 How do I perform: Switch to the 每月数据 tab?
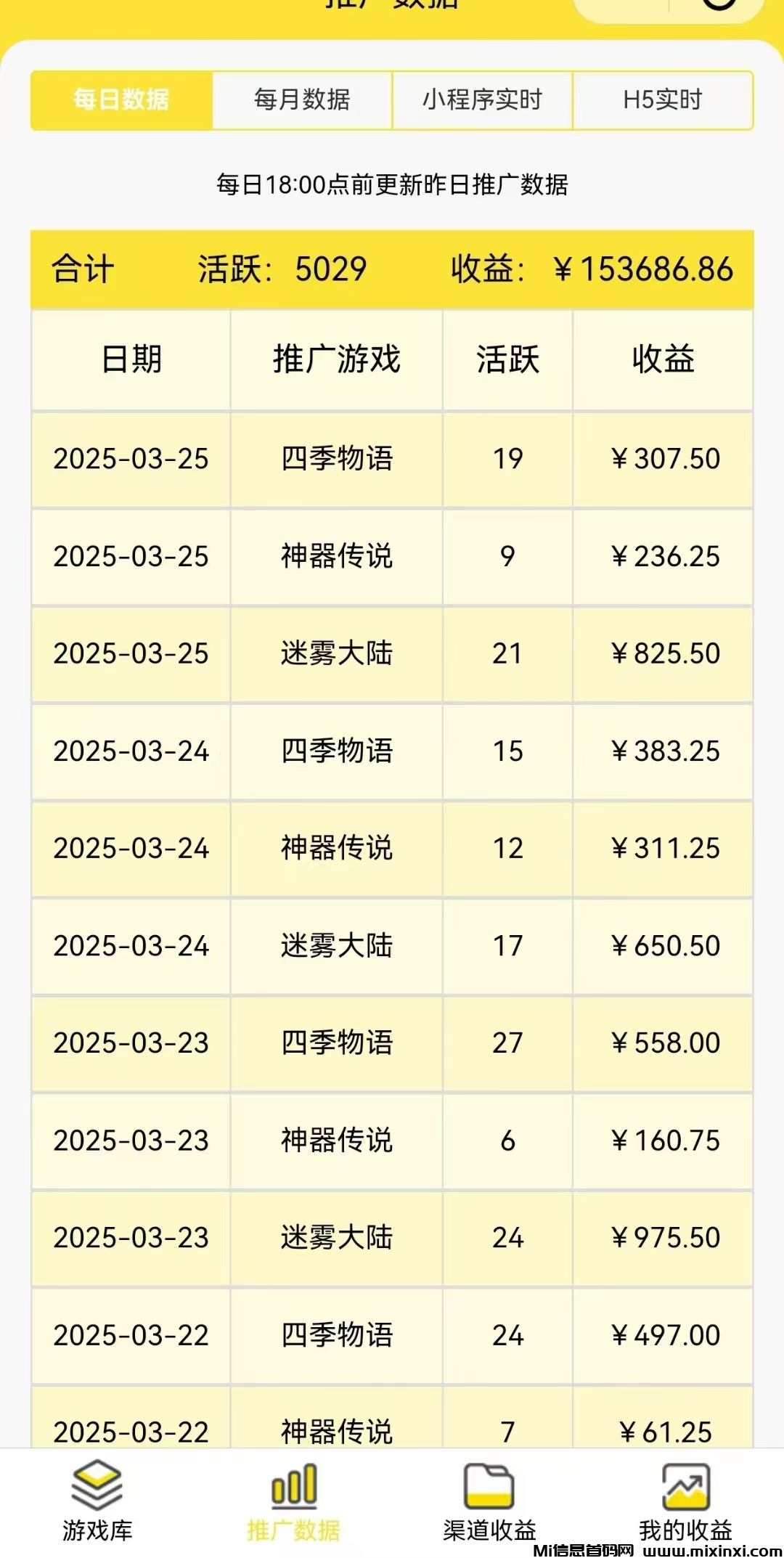[303, 101]
